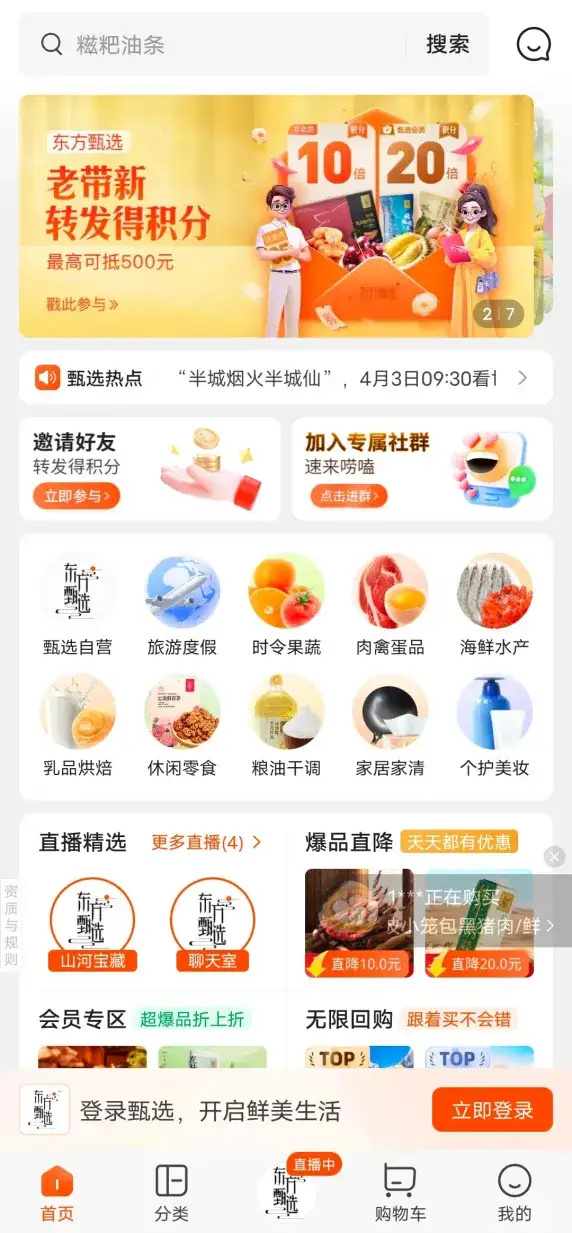Dismiss the 正在购买 purchase popup
This screenshot has height=1233, width=572.
555,857
